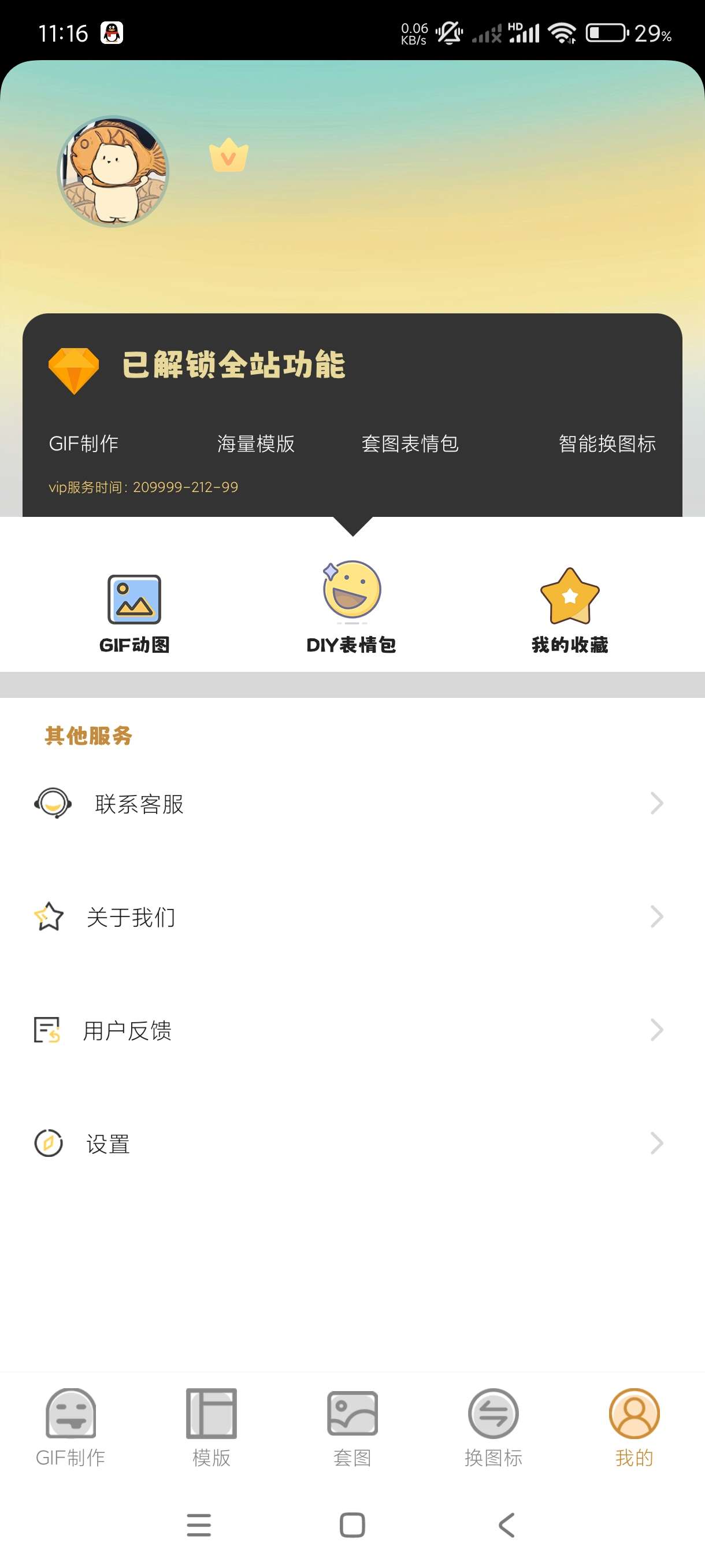
Task: Tap the 已解锁全站功能 VIP card
Action: tap(351, 414)
